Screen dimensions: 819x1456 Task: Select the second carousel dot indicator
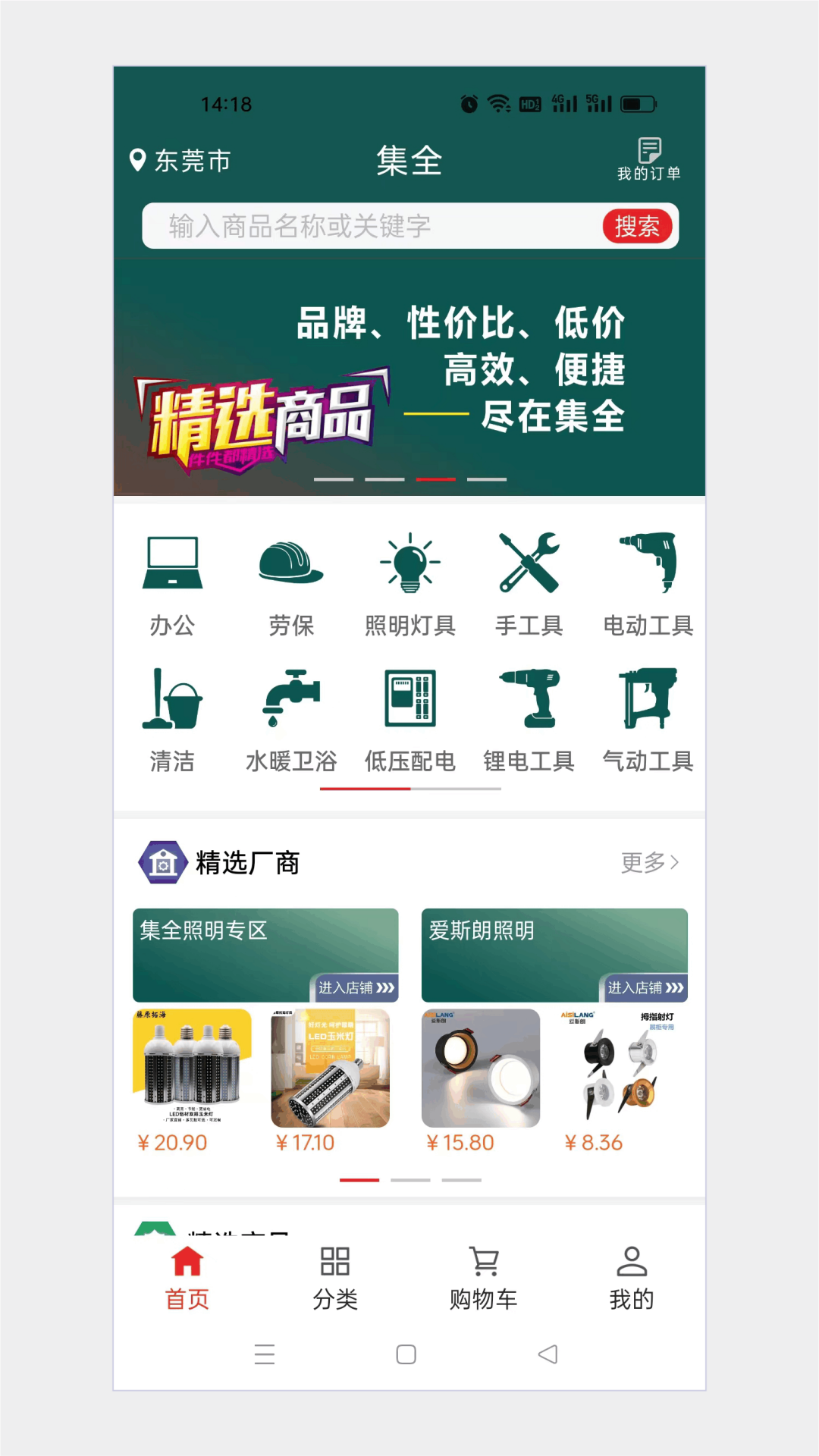pos(383,479)
